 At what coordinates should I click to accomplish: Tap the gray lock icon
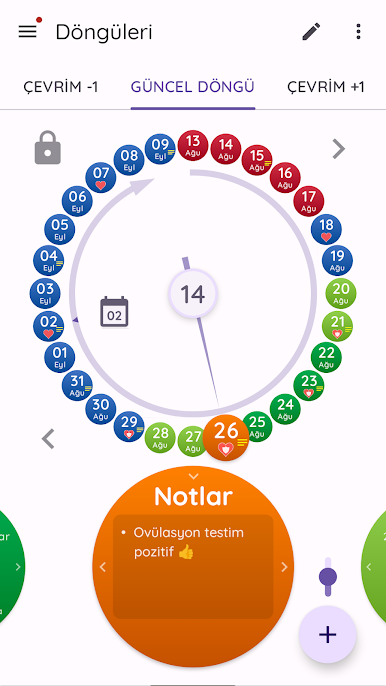(x=48, y=147)
